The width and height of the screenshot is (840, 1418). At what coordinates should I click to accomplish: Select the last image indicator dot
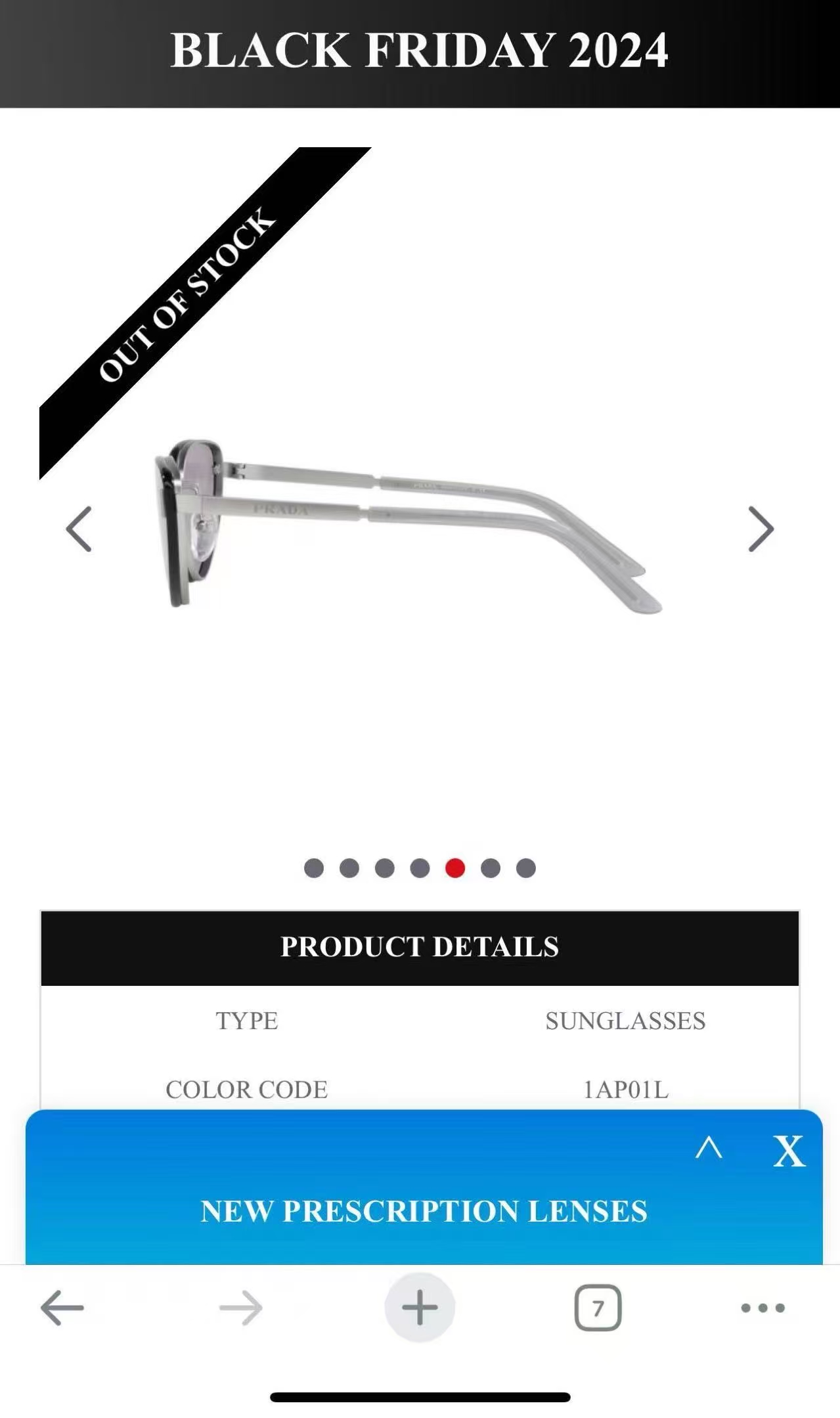[x=526, y=868]
